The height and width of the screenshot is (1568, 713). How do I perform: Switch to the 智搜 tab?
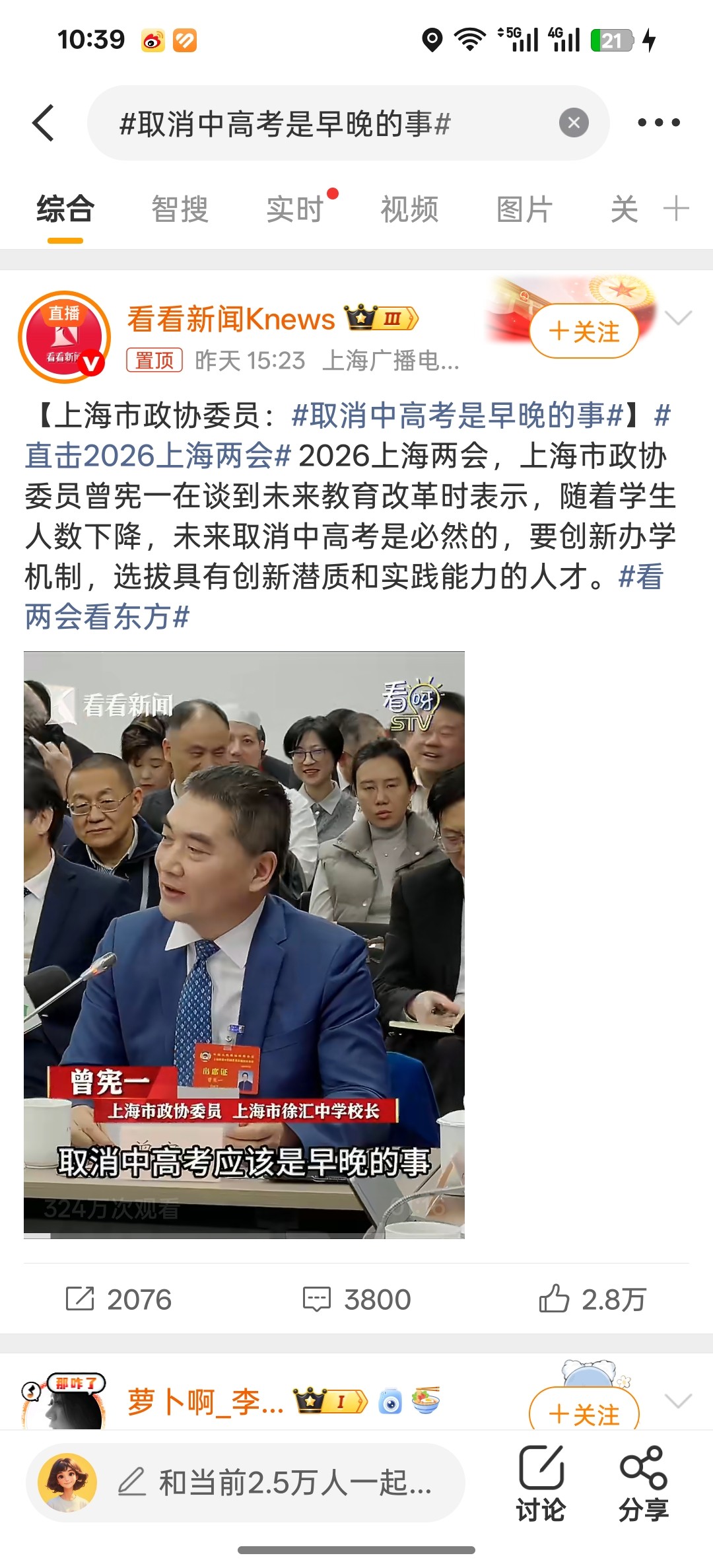tap(180, 210)
